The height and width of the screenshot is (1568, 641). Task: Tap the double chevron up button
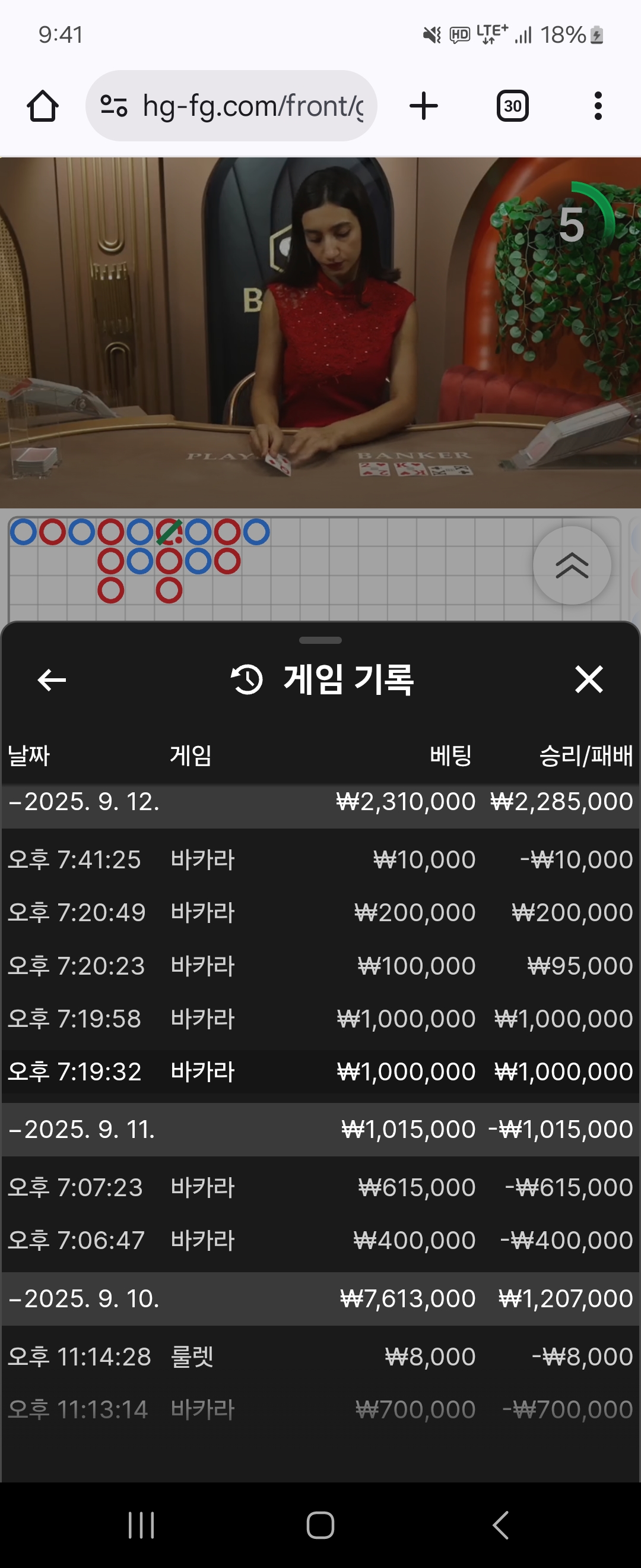pyautogui.click(x=572, y=565)
